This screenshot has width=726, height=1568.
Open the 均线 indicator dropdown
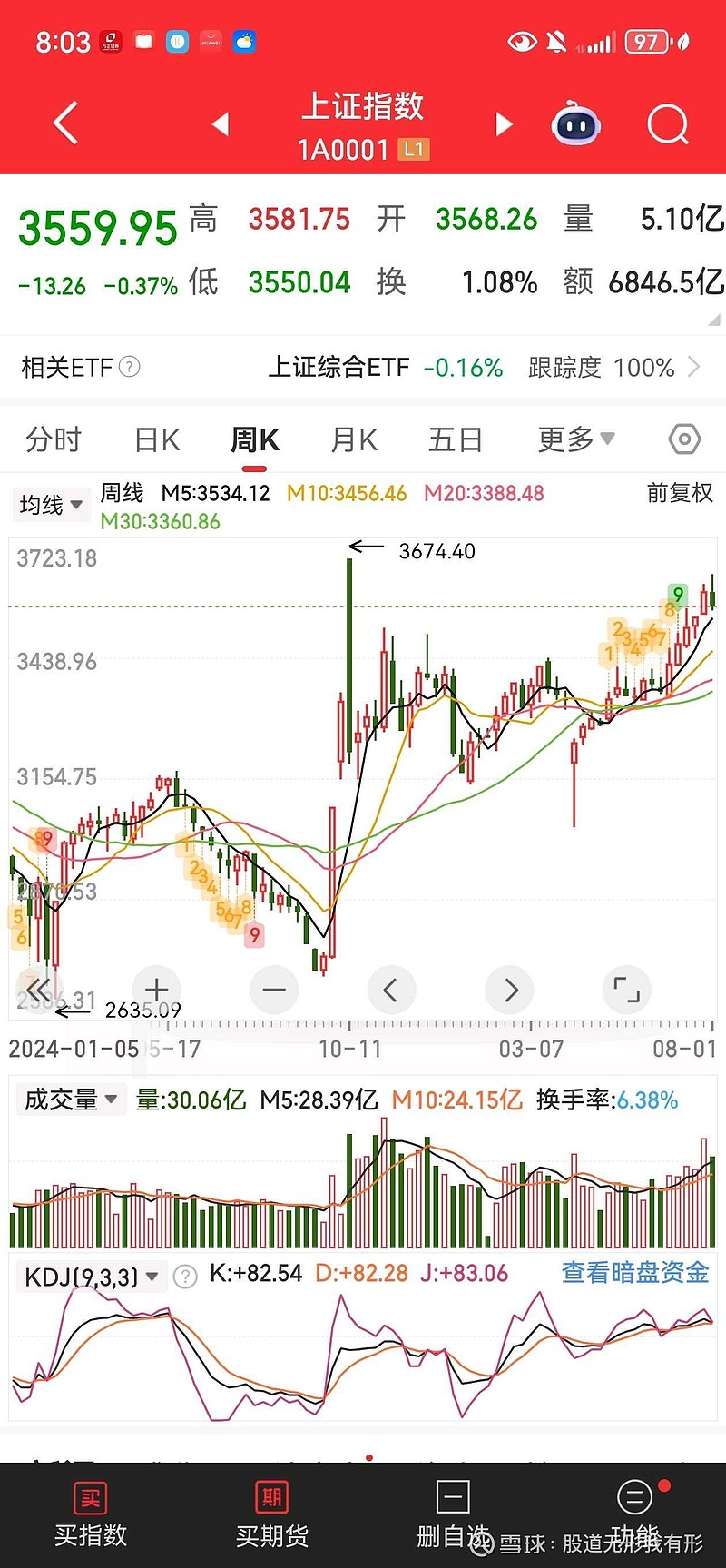pos(51,505)
